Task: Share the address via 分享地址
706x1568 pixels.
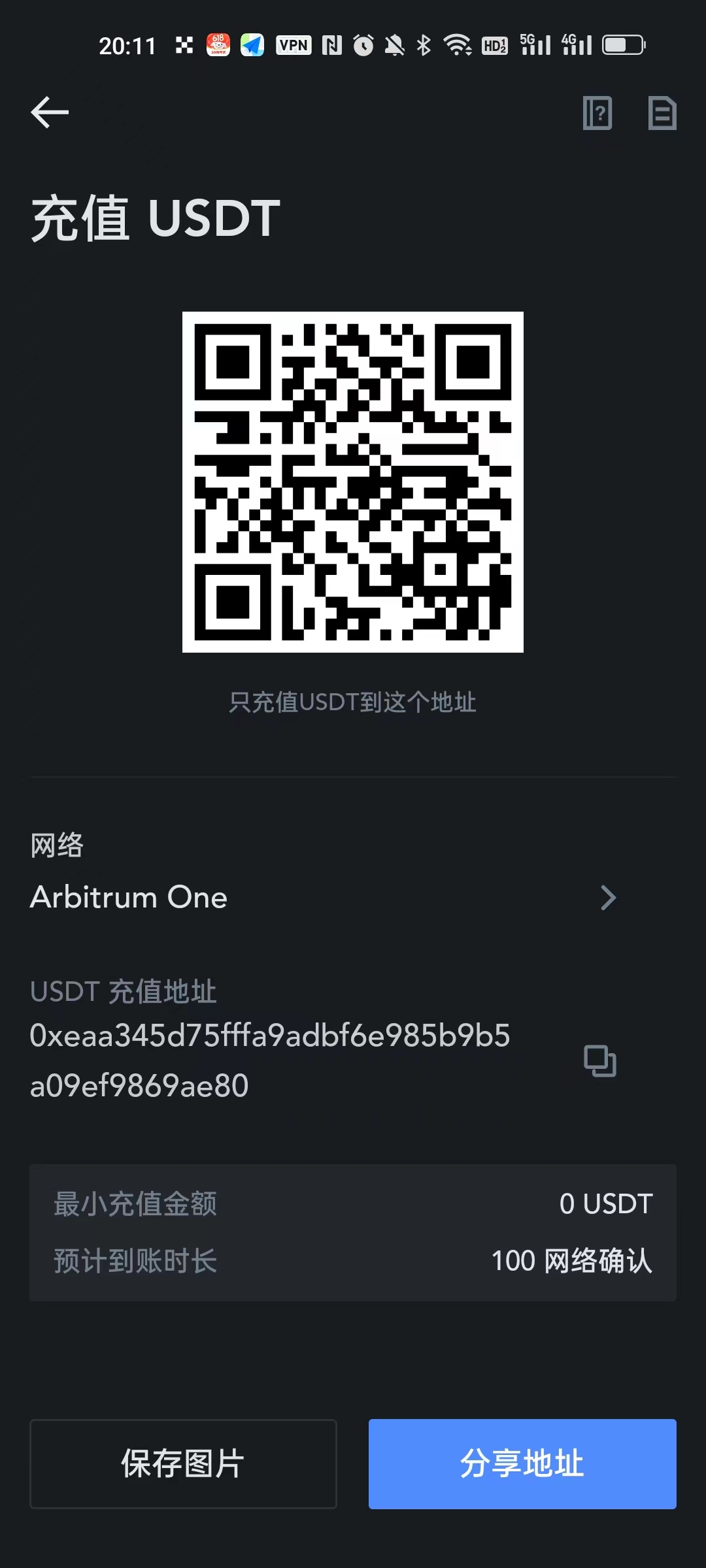Action: 522,1463
